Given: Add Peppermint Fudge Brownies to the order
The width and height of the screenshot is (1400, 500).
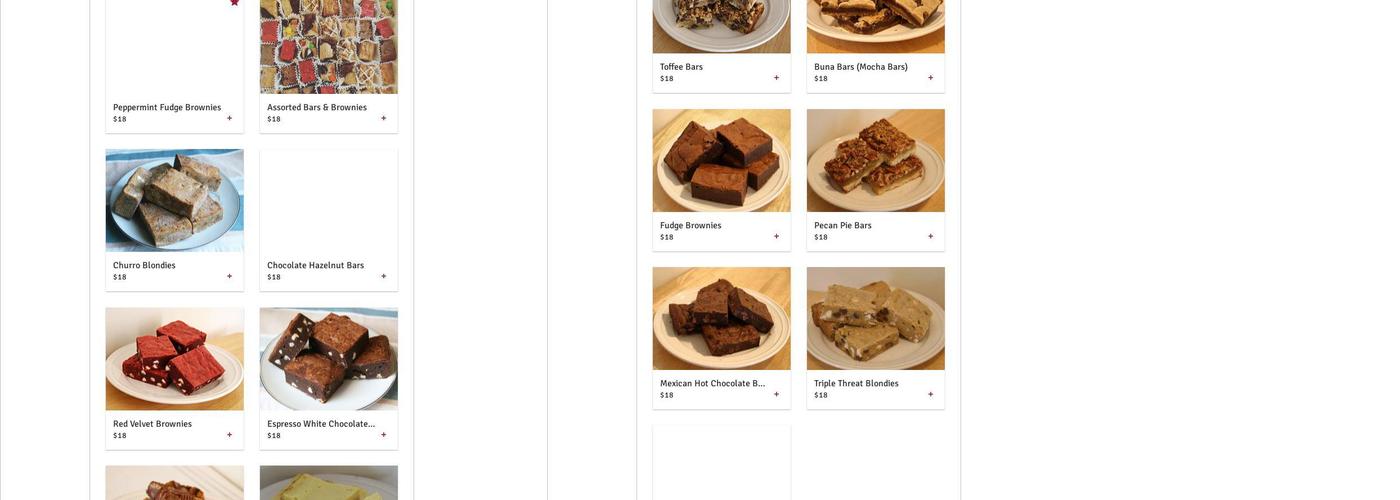Looking at the screenshot, I should pos(229,118).
